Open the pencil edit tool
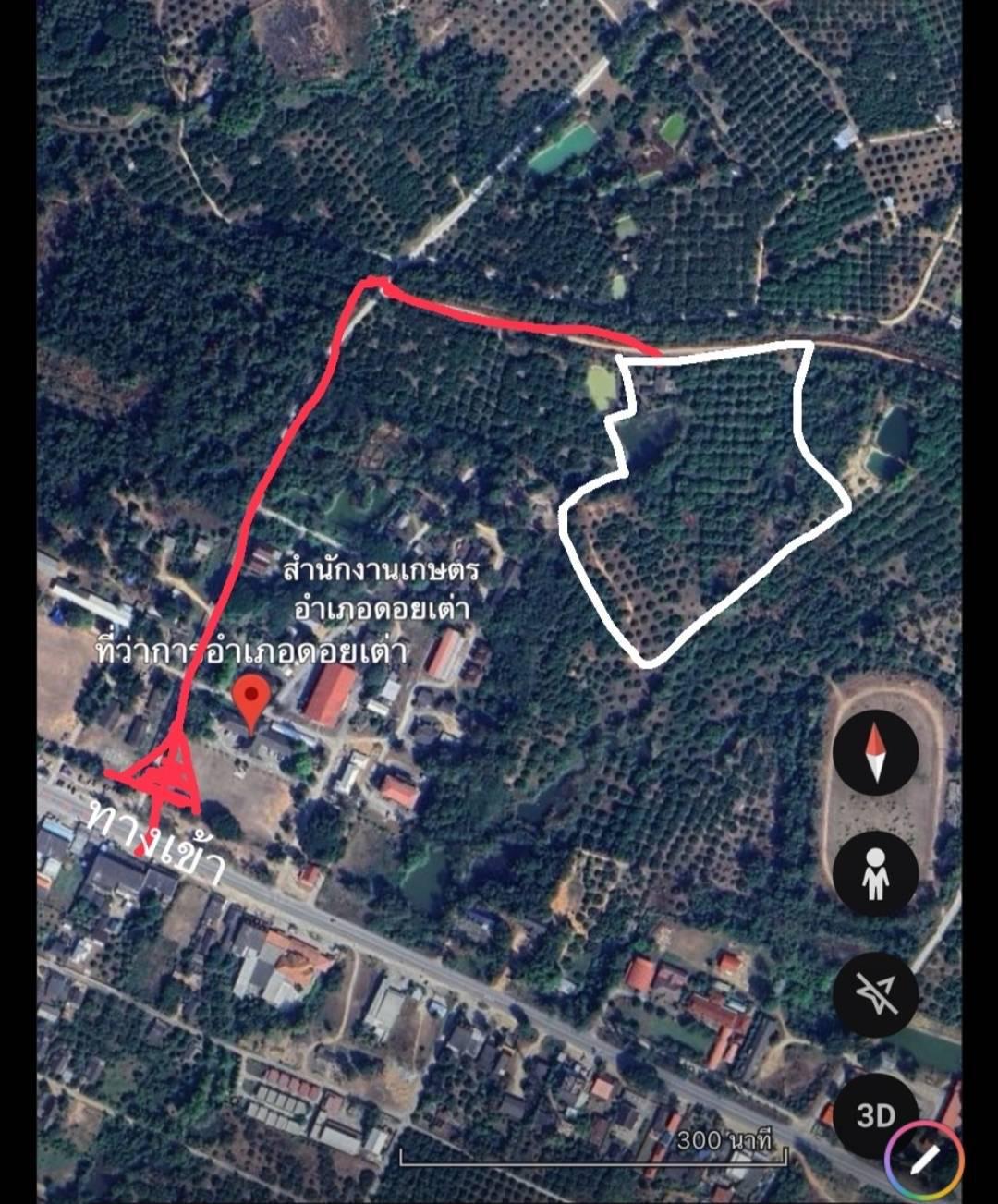 point(925,1161)
